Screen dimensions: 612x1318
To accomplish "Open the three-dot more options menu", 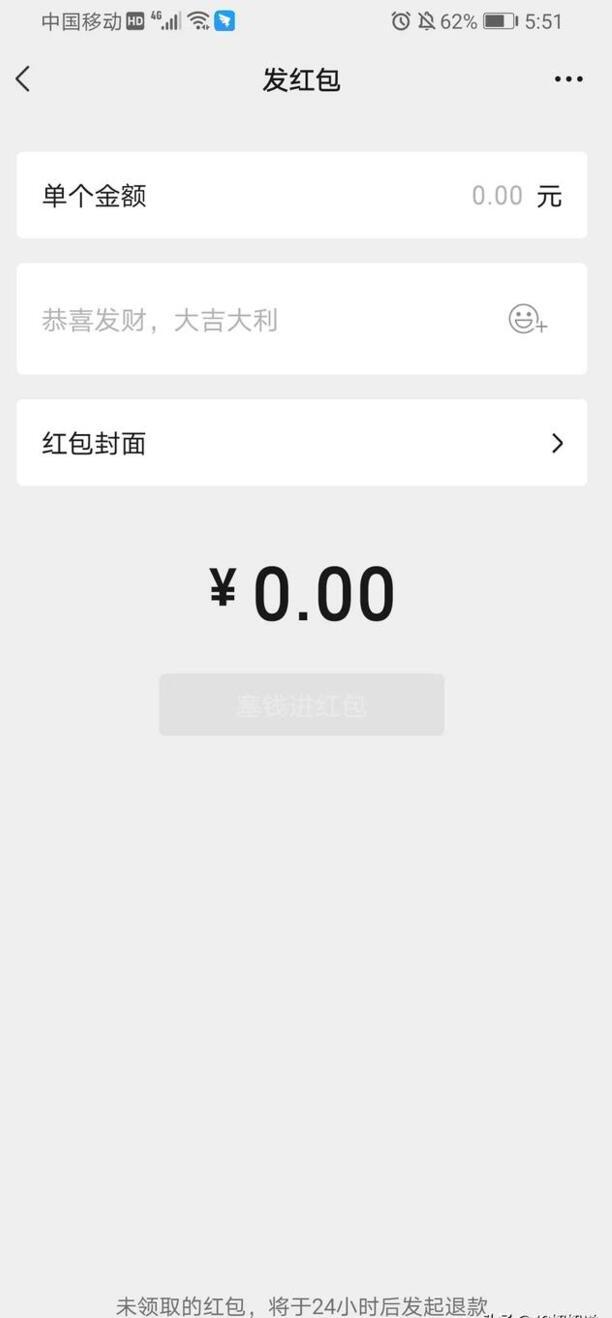I will (568, 79).
